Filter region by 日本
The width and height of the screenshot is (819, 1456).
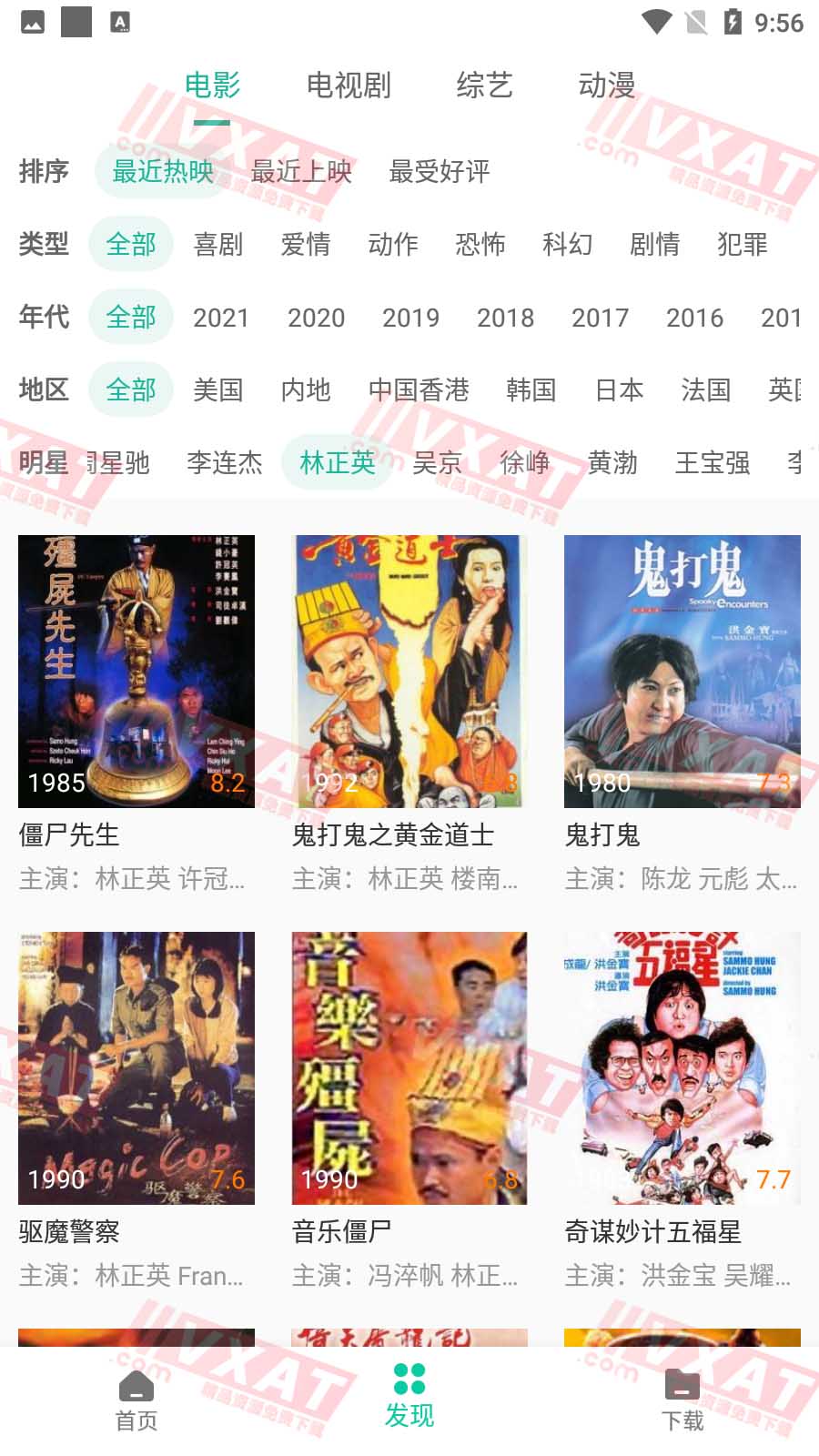pos(619,390)
